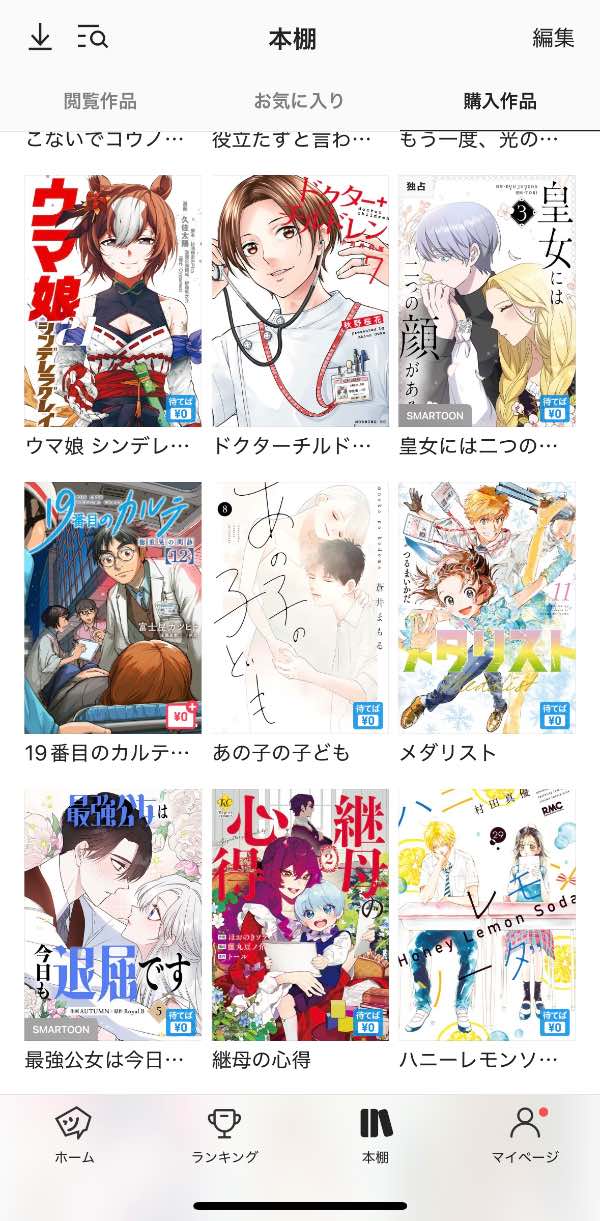The width and height of the screenshot is (600, 1221).
Task: Go to the ホーム tab
Action: point(75,1135)
